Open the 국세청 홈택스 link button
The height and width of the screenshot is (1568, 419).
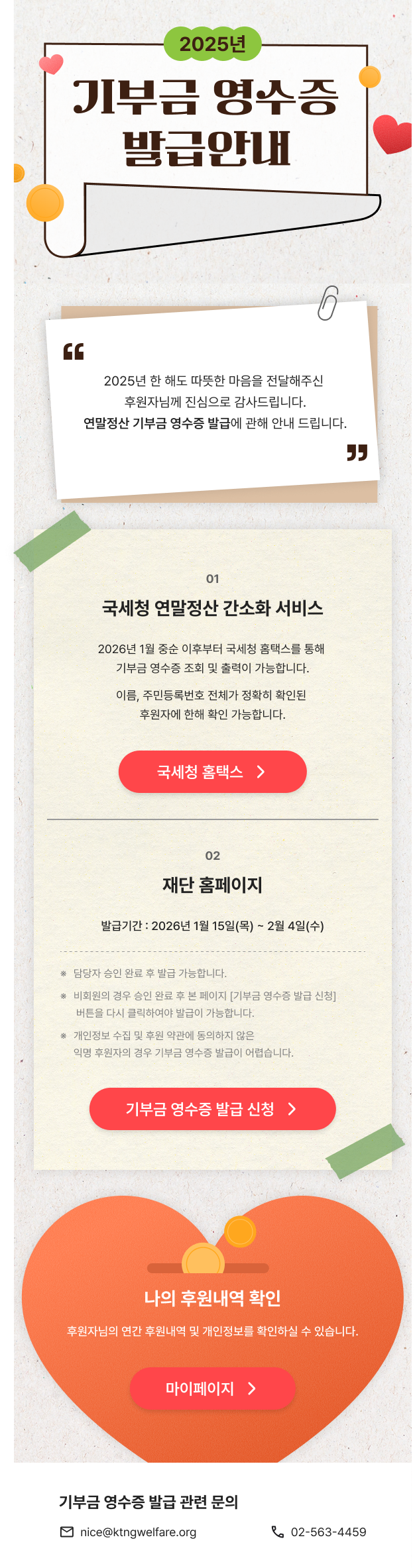tap(212, 772)
